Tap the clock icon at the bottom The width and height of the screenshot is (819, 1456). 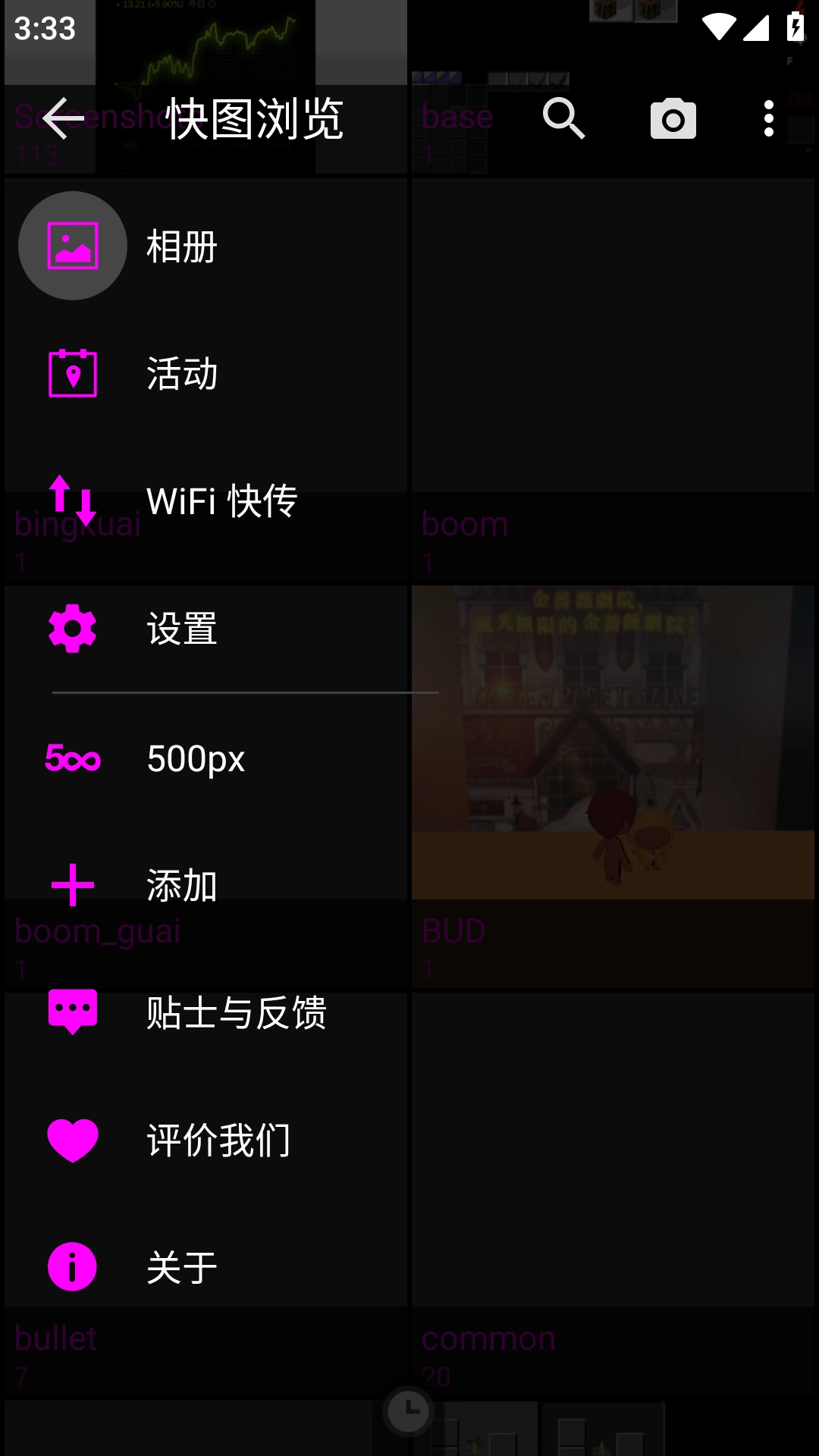point(409,1412)
